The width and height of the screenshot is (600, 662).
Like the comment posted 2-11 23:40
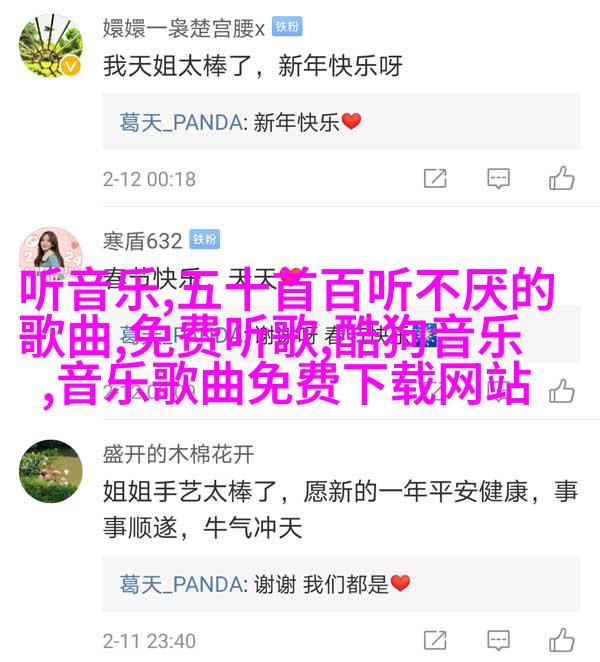(x=562, y=640)
